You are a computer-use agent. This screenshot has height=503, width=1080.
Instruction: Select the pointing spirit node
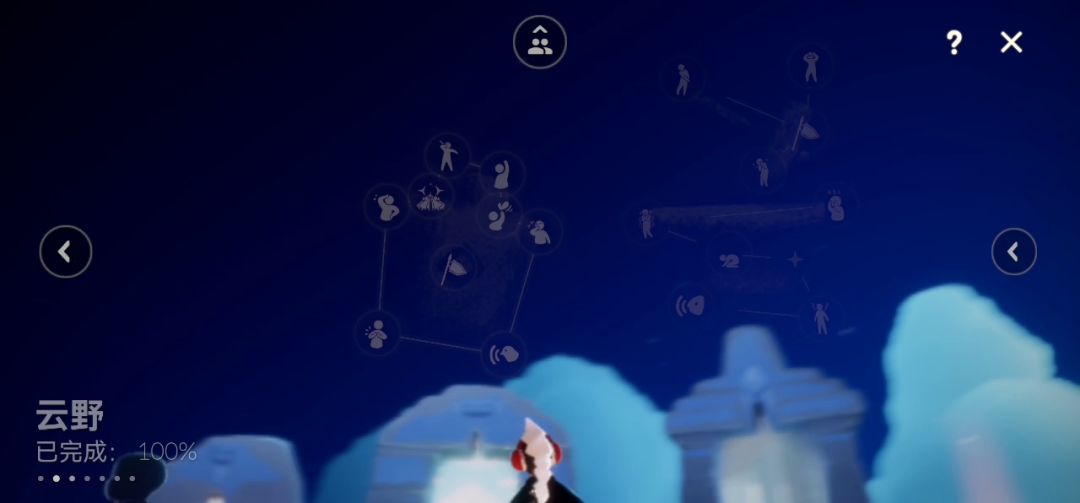[447, 156]
